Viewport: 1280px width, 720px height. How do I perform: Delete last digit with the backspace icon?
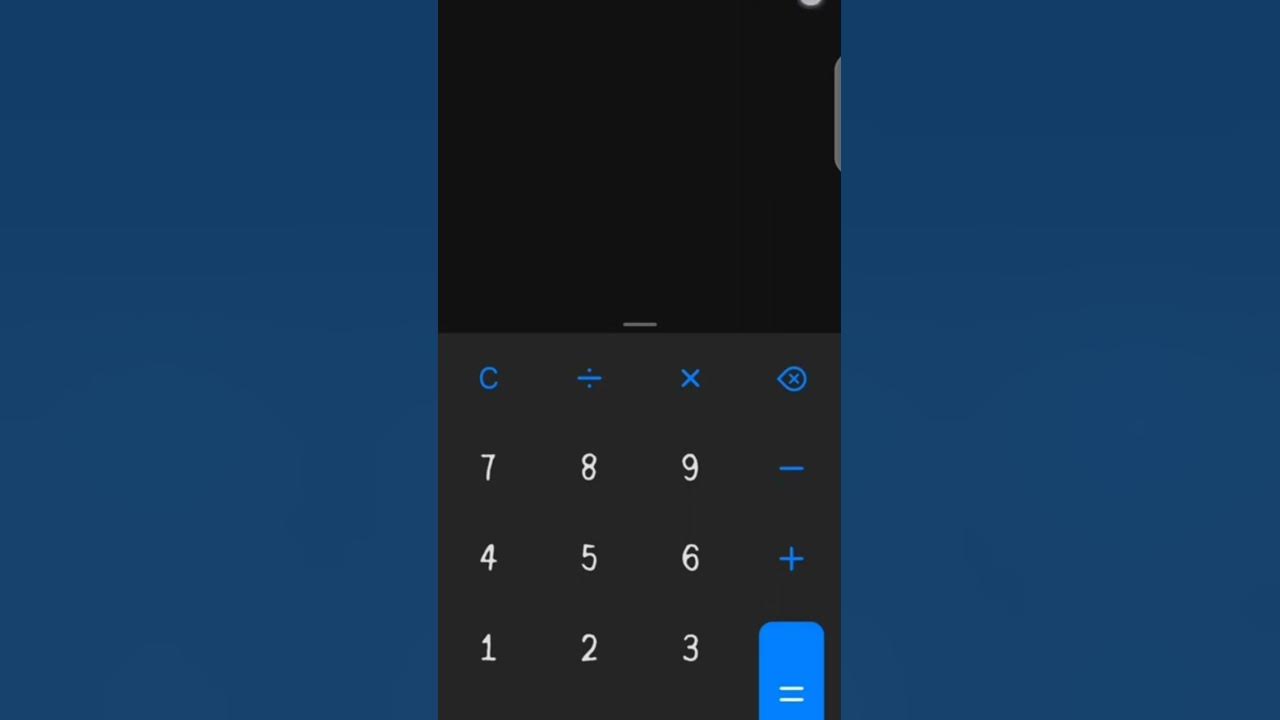(x=791, y=379)
